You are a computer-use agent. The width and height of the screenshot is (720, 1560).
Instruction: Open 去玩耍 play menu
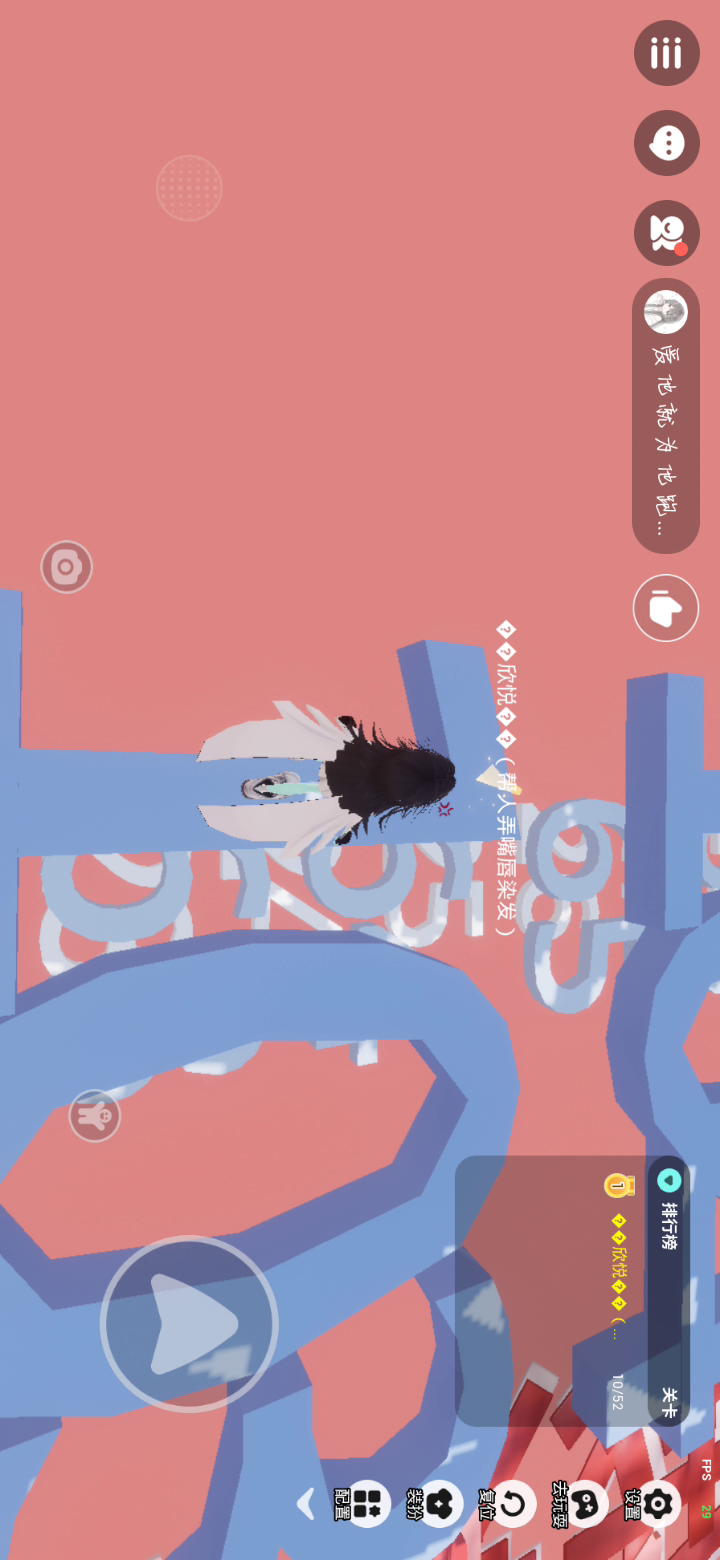coord(584,1503)
